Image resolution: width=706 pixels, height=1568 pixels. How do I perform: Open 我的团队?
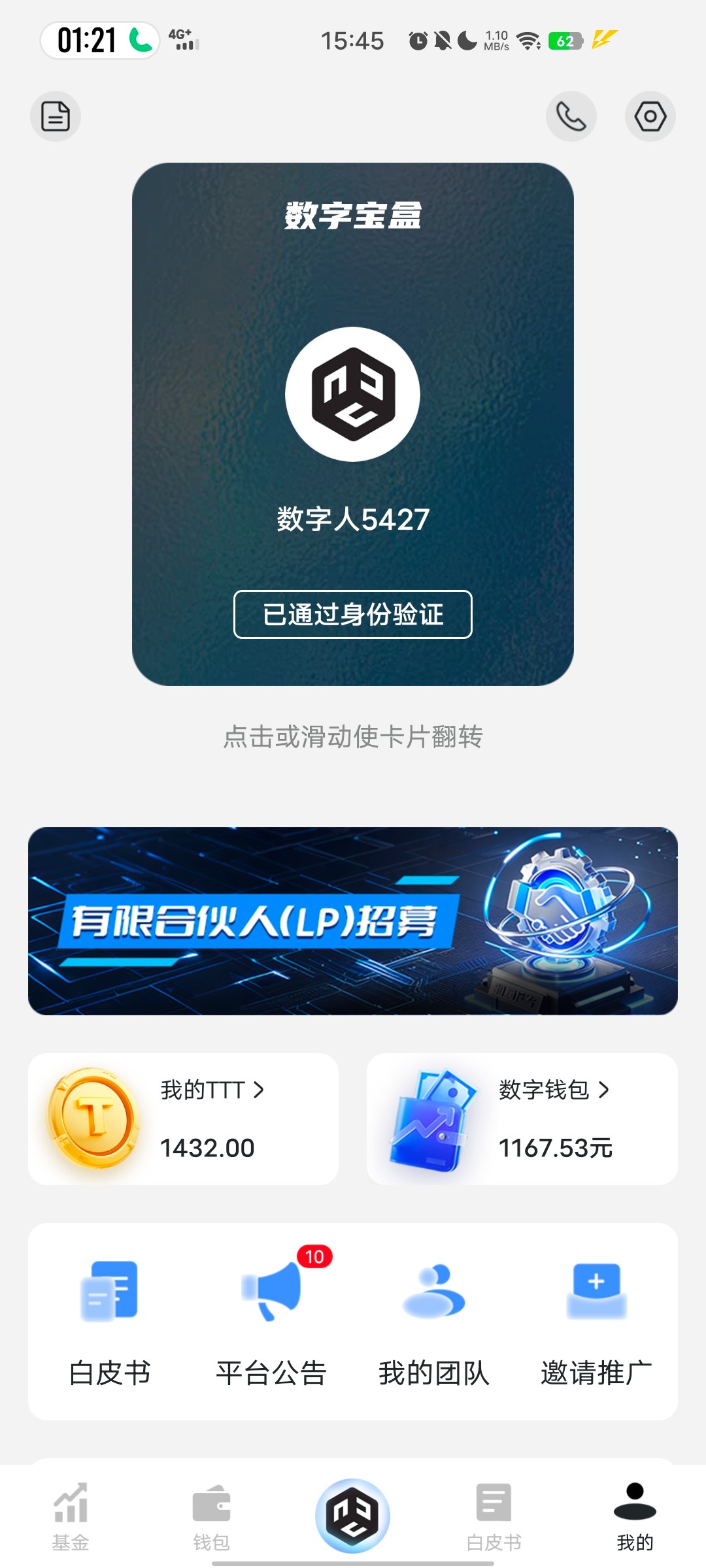point(433,1320)
